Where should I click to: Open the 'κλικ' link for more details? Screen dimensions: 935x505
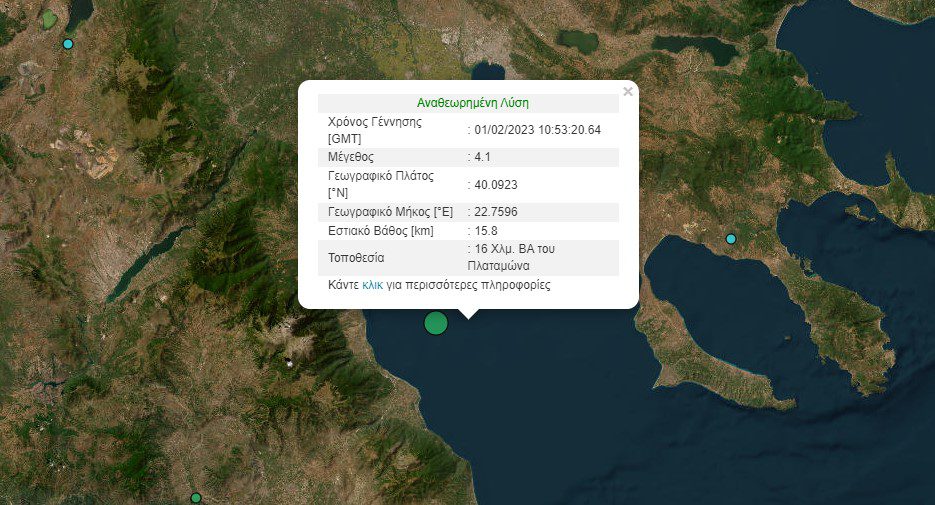372,285
